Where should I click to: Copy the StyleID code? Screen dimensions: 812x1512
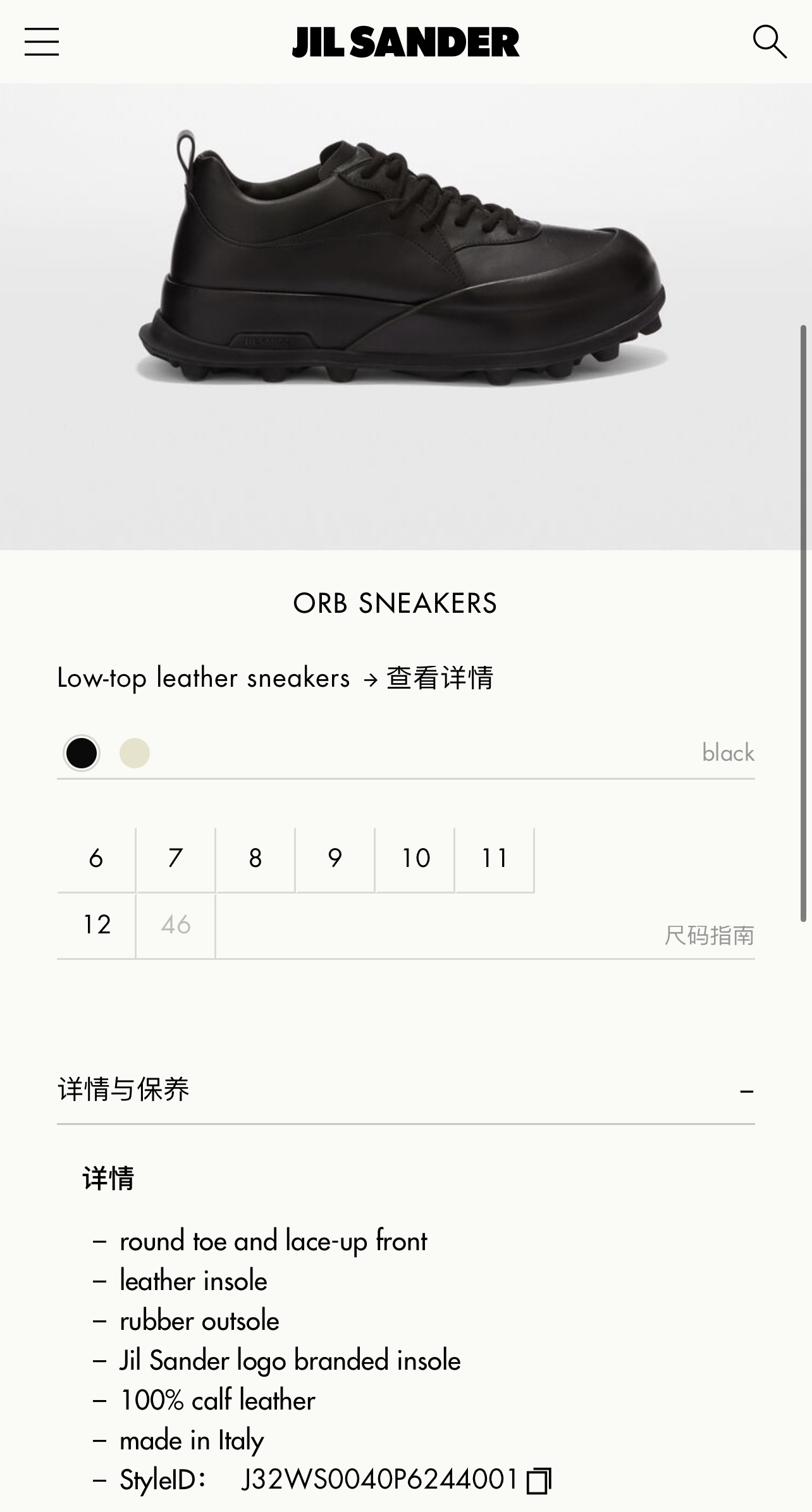[x=539, y=1480]
